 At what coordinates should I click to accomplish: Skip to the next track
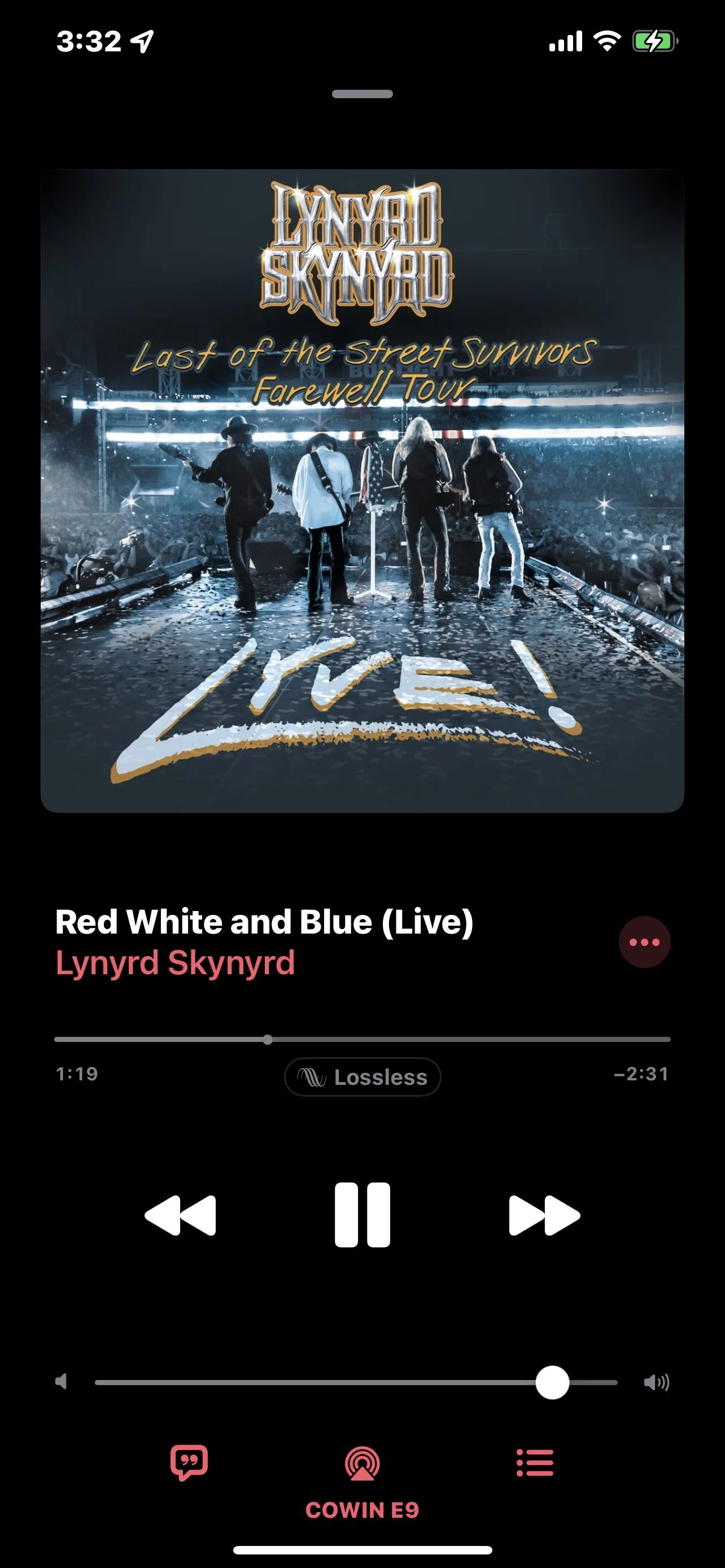tap(544, 1215)
